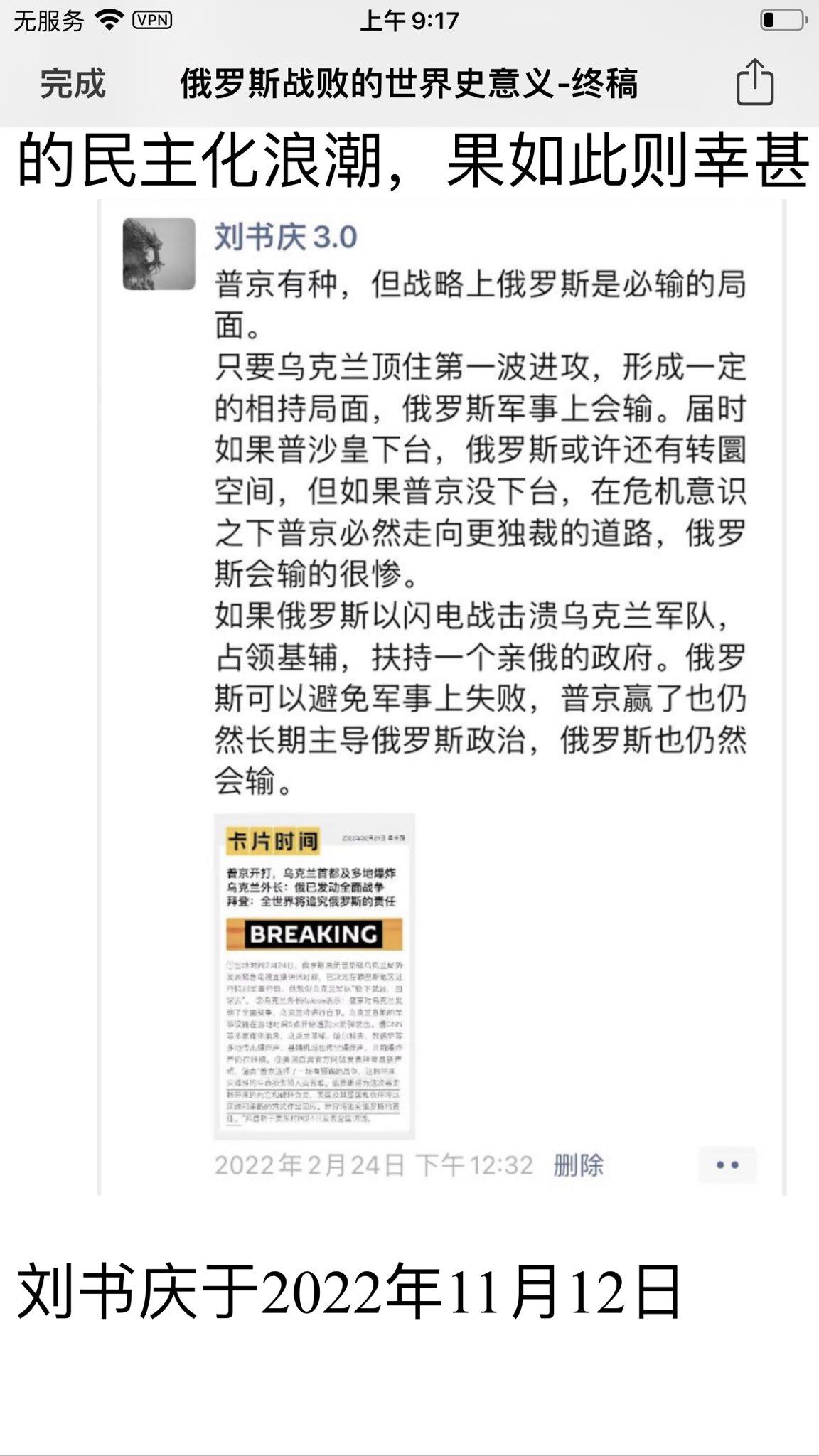The height and width of the screenshot is (1456, 819).
Task: Open the share sheet for this document
Action: coord(754,82)
